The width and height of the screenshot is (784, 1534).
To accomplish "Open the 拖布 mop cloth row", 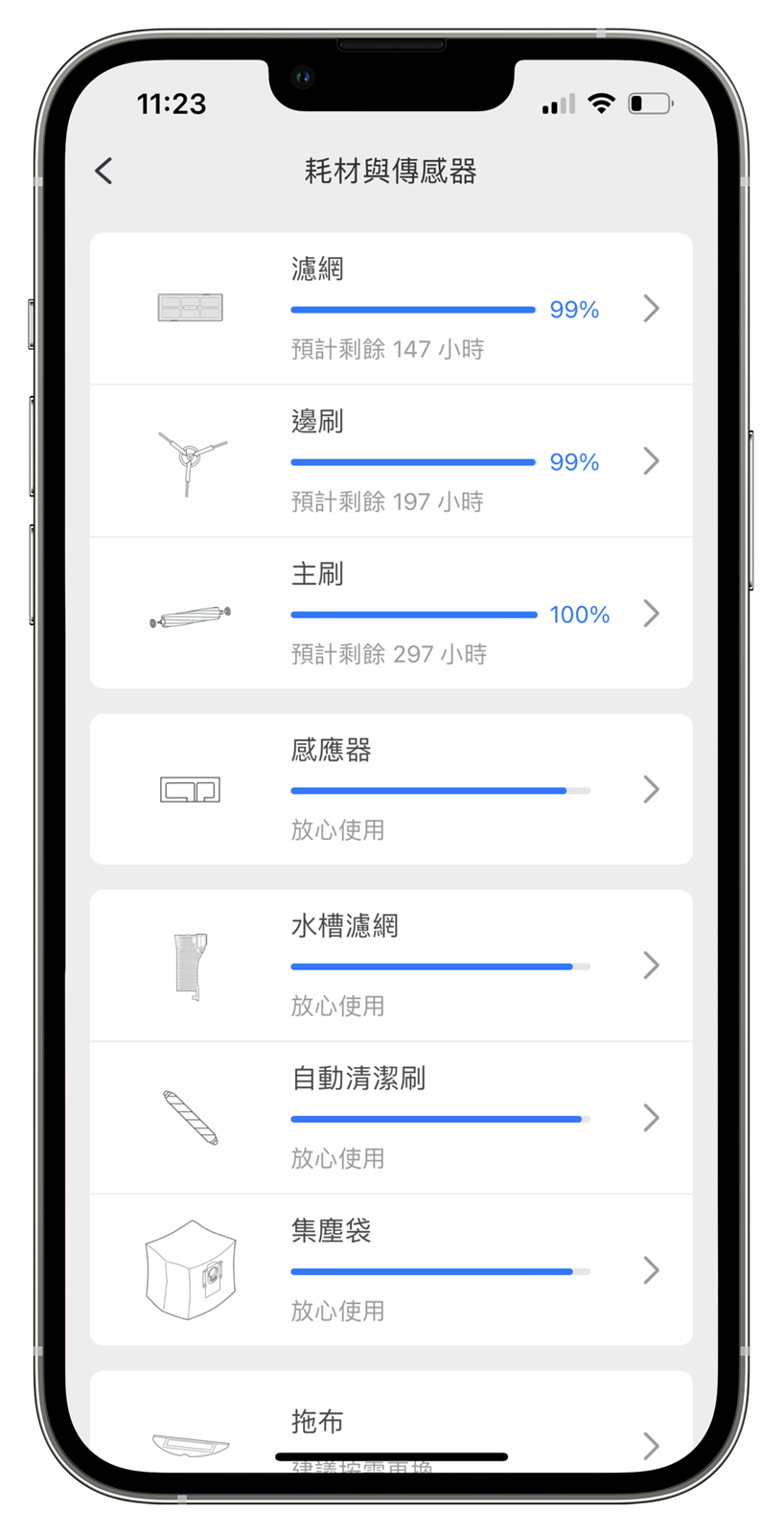I will tap(391, 1429).
